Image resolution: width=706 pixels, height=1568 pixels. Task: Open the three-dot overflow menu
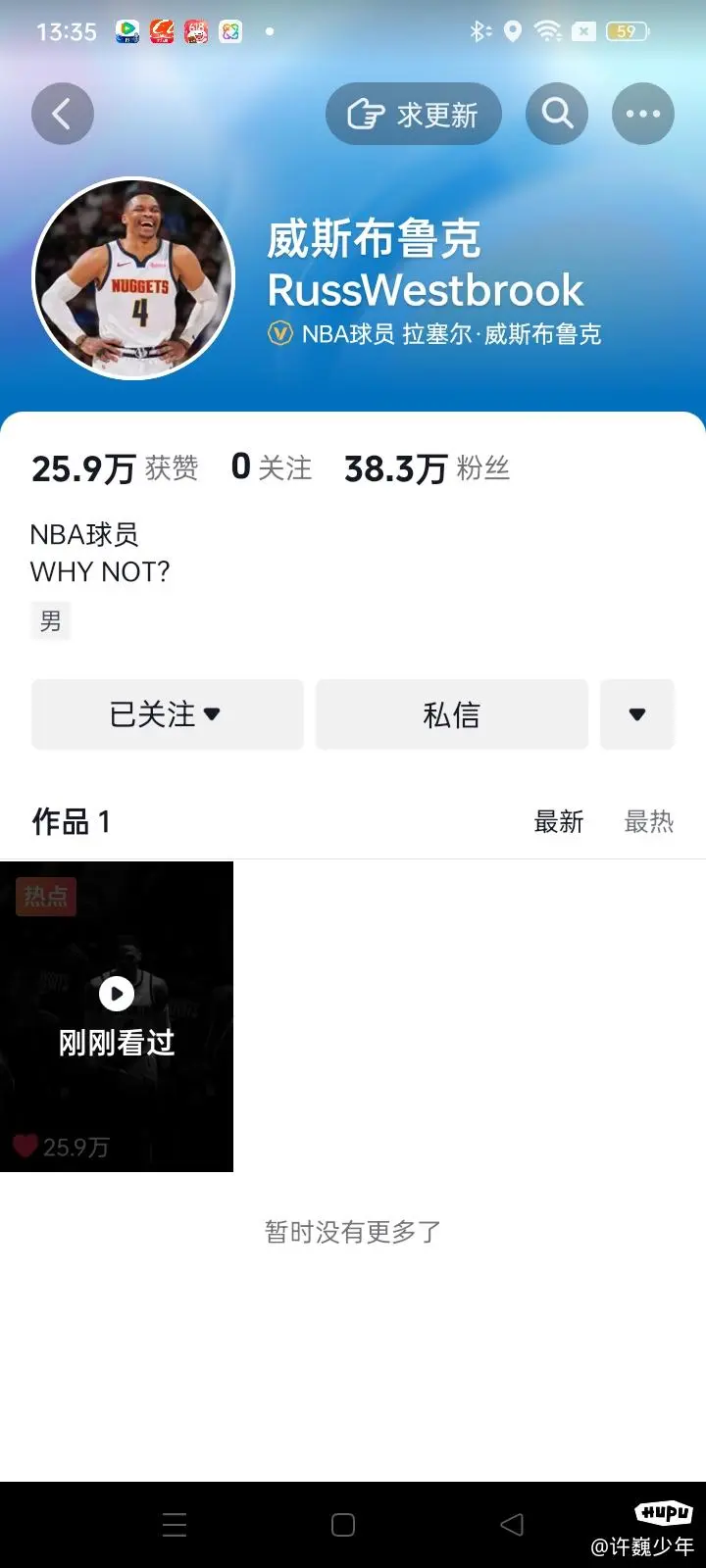(x=642, y=115)
